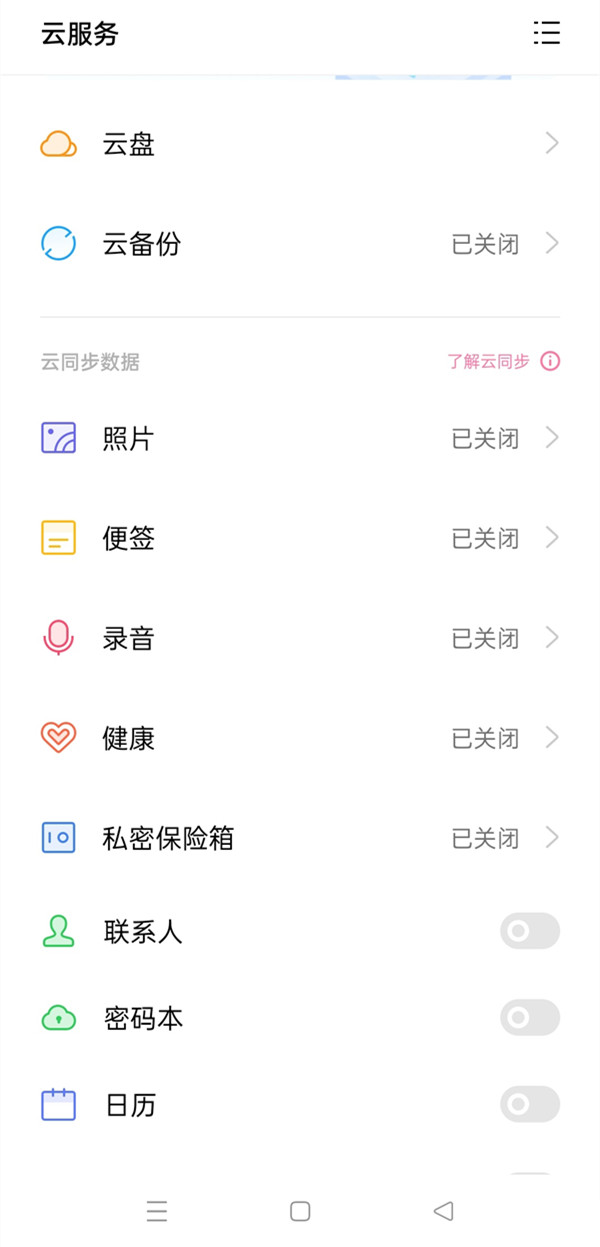
Task: Open 便签 sync settings
Action: coord(300,538)
